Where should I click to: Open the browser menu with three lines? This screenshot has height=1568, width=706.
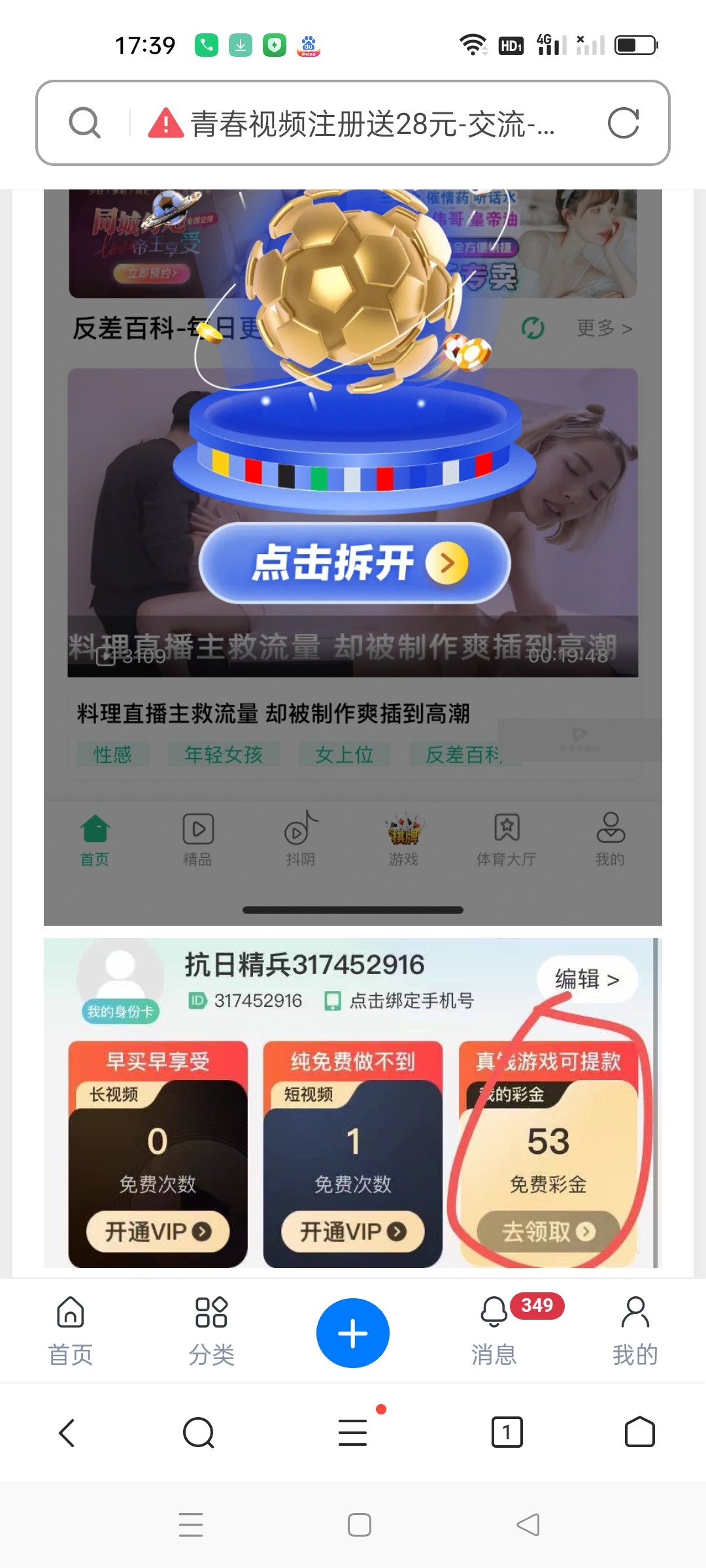tap(353, 1433)
